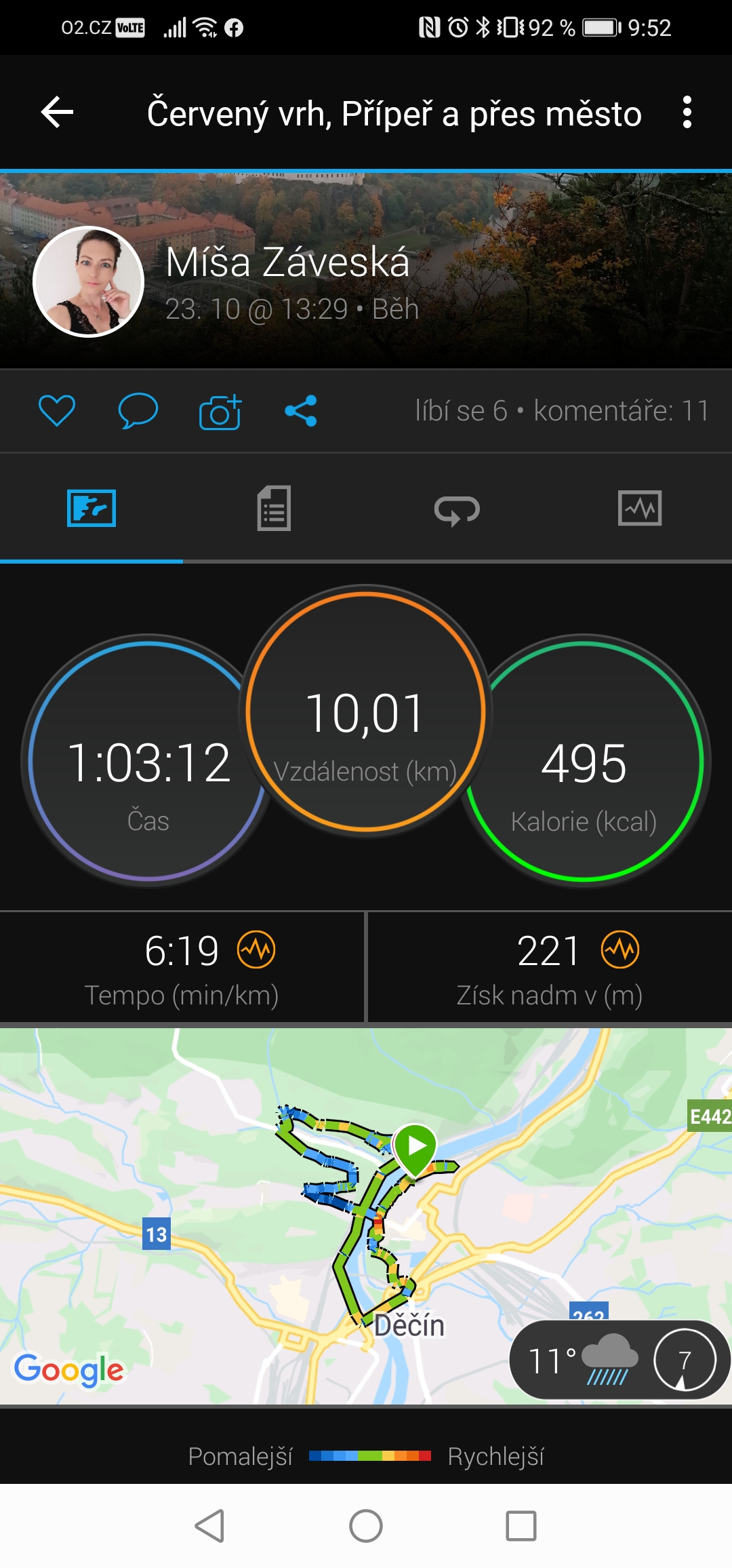Select the overview map tab
This screenshot has width=732, height=1568.
click(x=91, y=508)
